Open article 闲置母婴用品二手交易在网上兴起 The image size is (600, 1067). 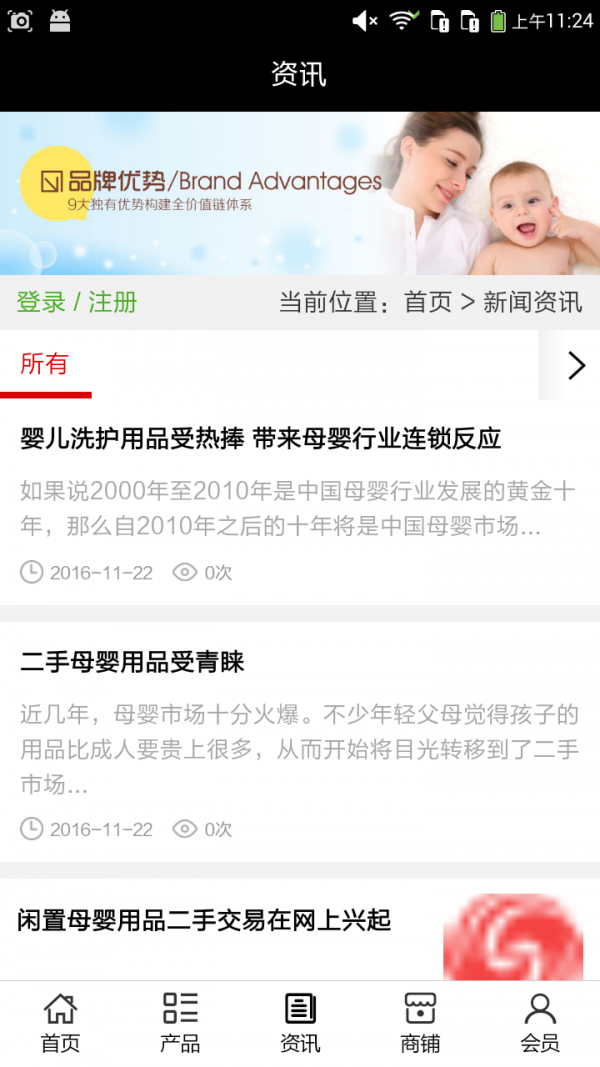pyautogui.click(x=300, y=930)
